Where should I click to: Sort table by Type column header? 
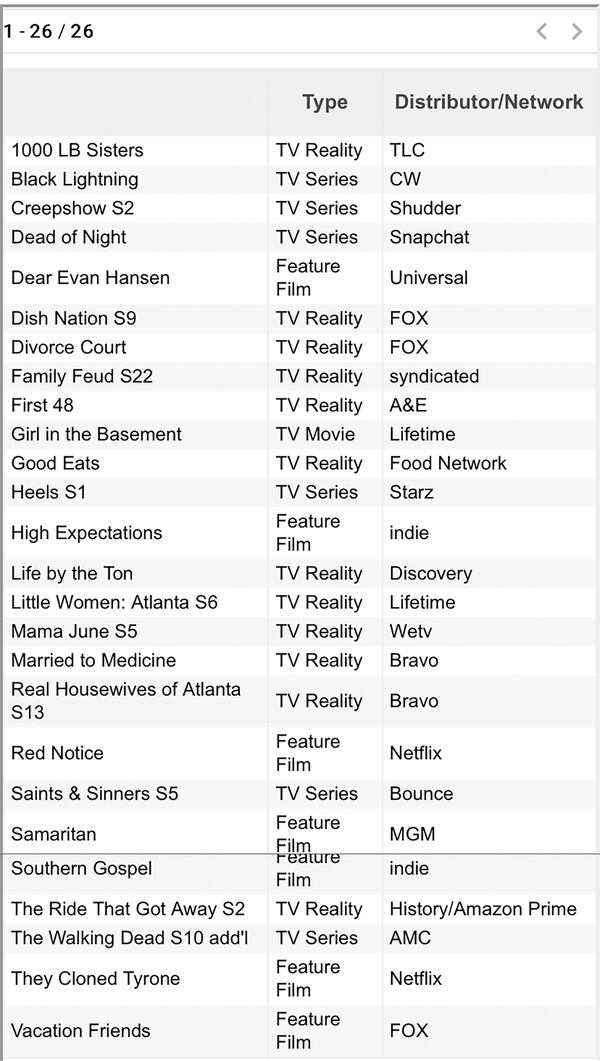pyautogui.click(x=325, y=102)
